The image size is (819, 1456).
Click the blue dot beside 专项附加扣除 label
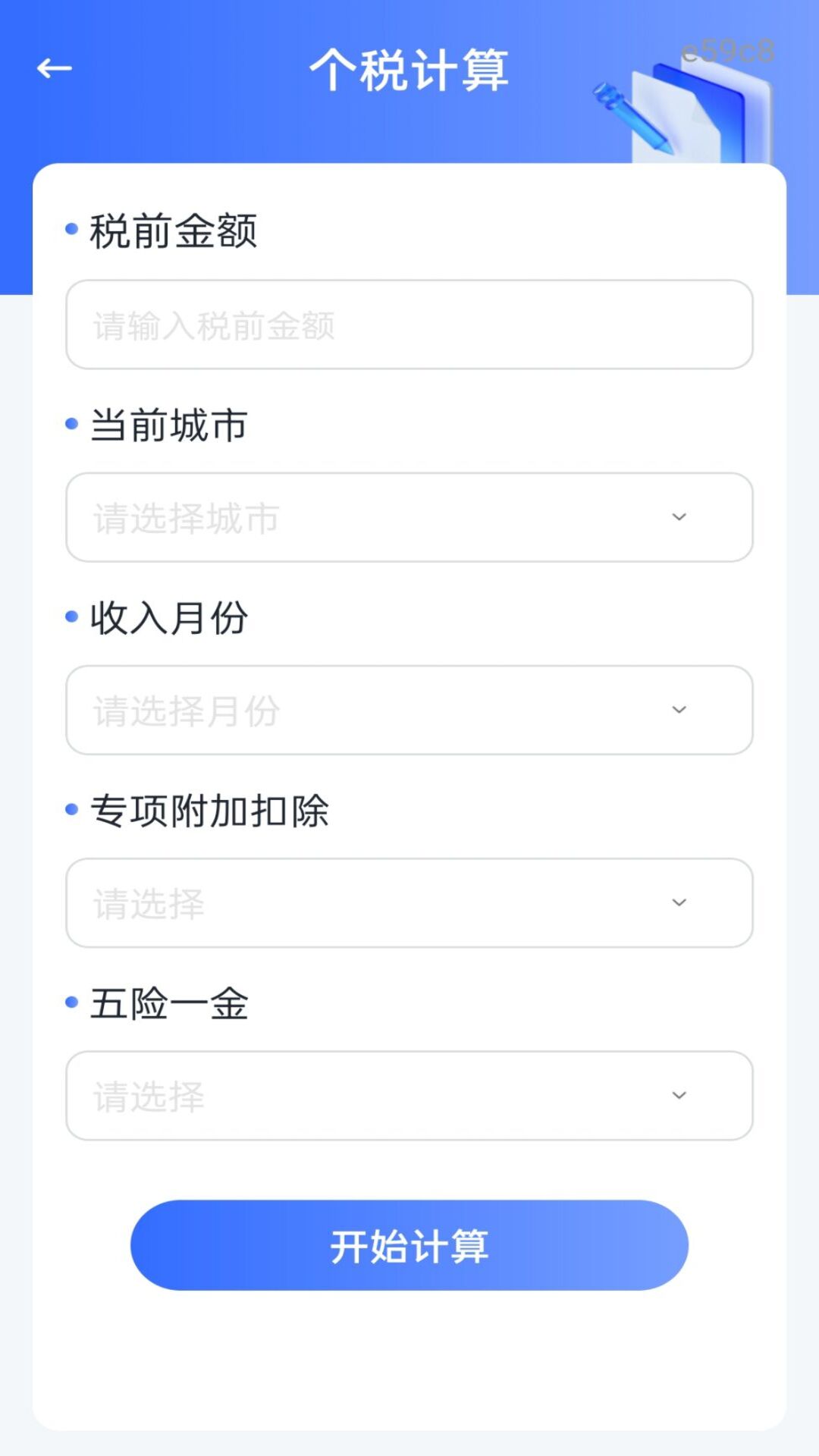point(72,810)
